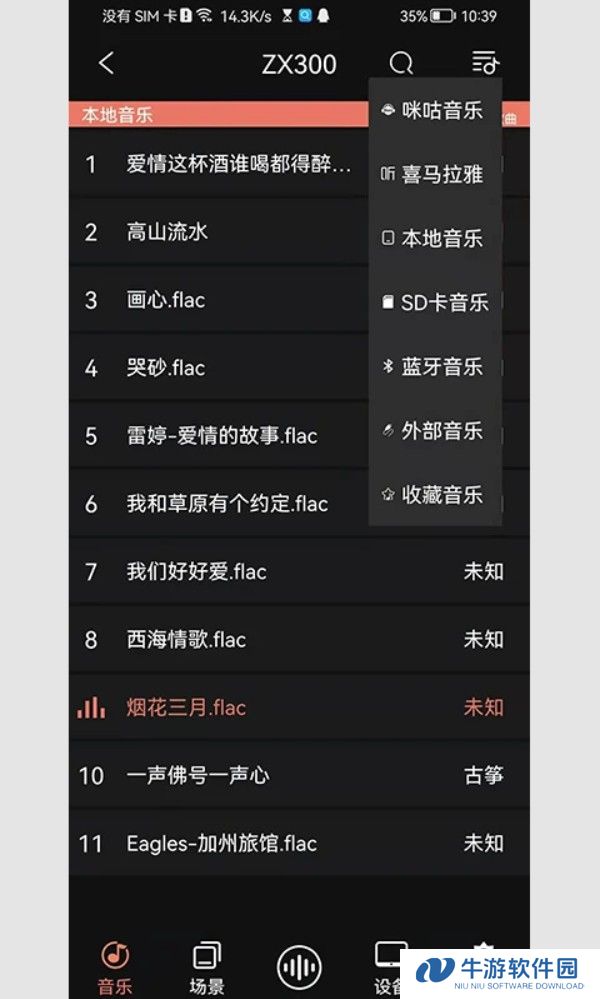600x999 pixels.
Task: Play 西海情歌.flac
Action: click(299, 640)
